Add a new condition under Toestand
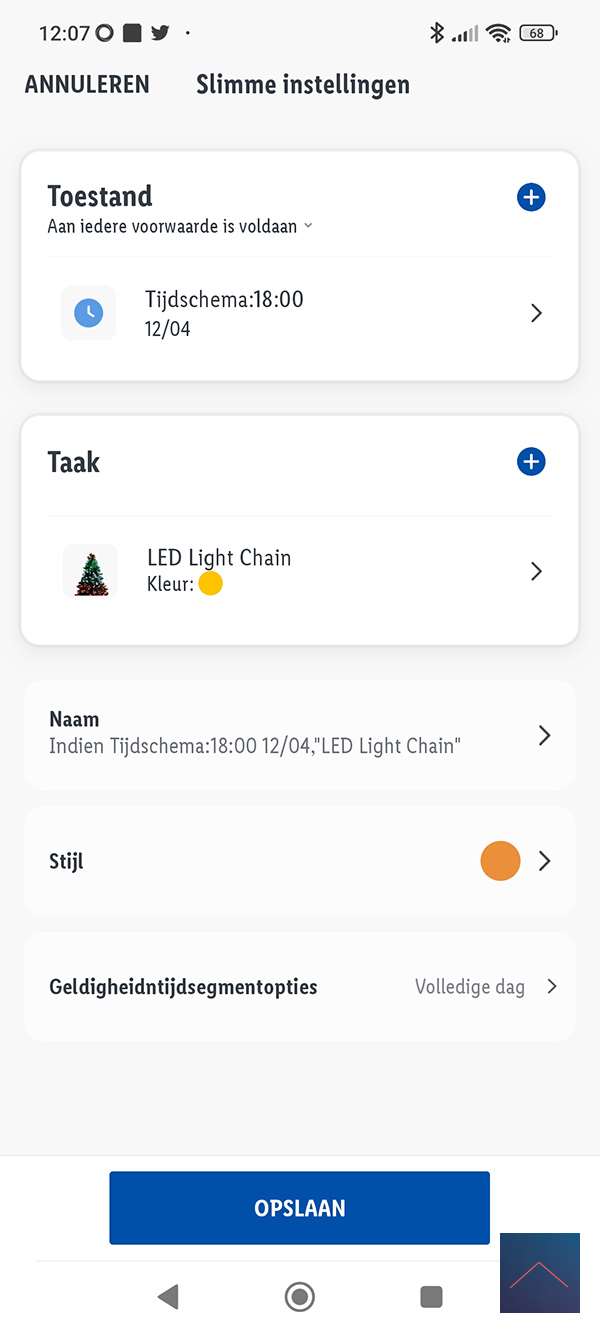 (531, 198)
